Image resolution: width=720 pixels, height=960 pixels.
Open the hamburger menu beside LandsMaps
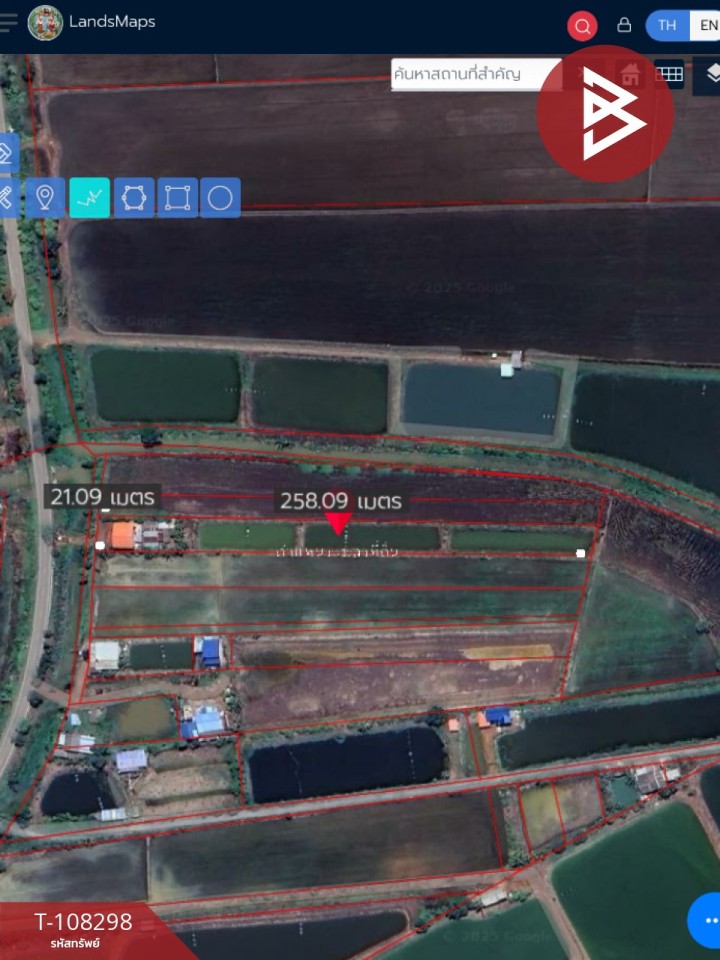pos(8,22)
